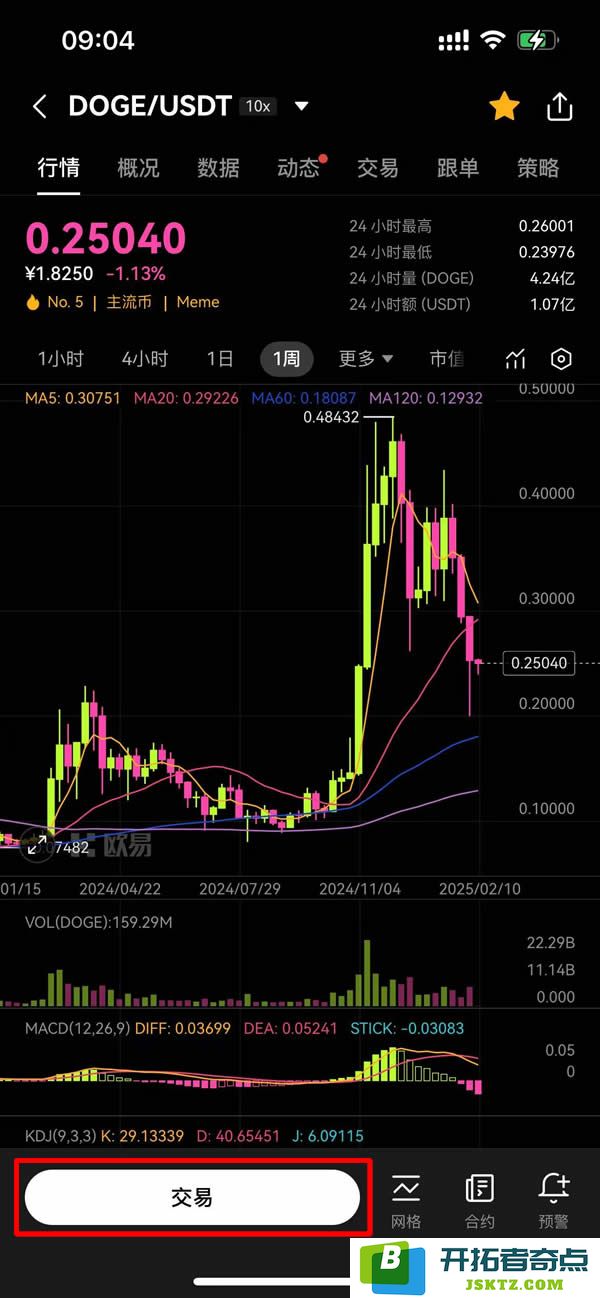Open the 跟单 tab
Image resolution: width=600 pixels, height=1298 pixels.
(x=458, y=168)
